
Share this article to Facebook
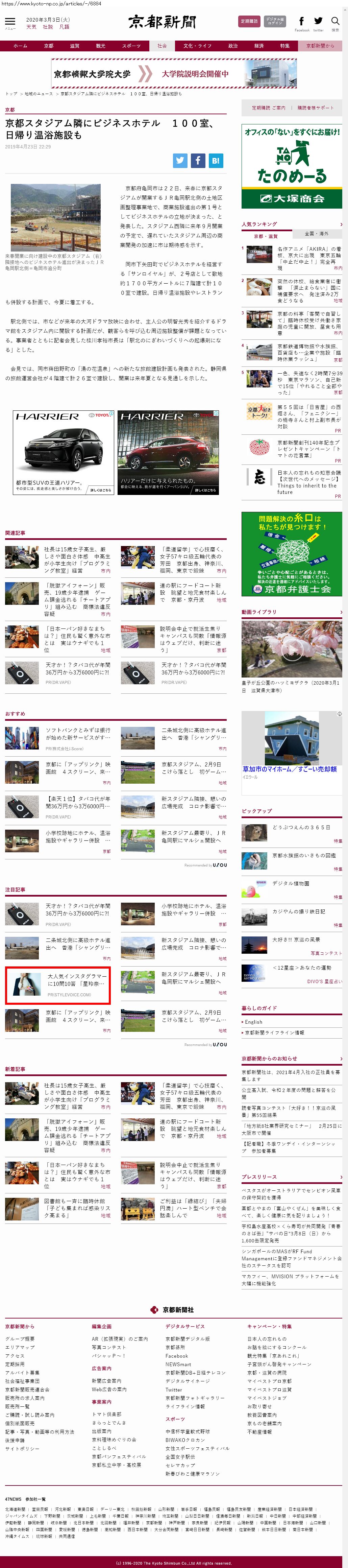pos(198,161)
